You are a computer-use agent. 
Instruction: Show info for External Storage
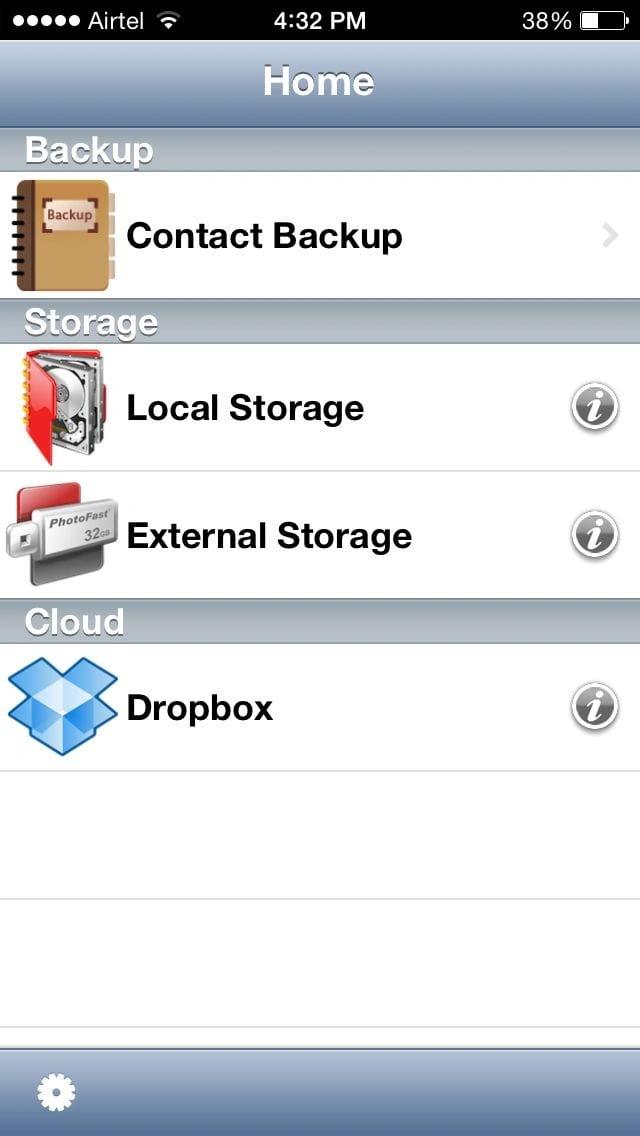click(595, 536)
